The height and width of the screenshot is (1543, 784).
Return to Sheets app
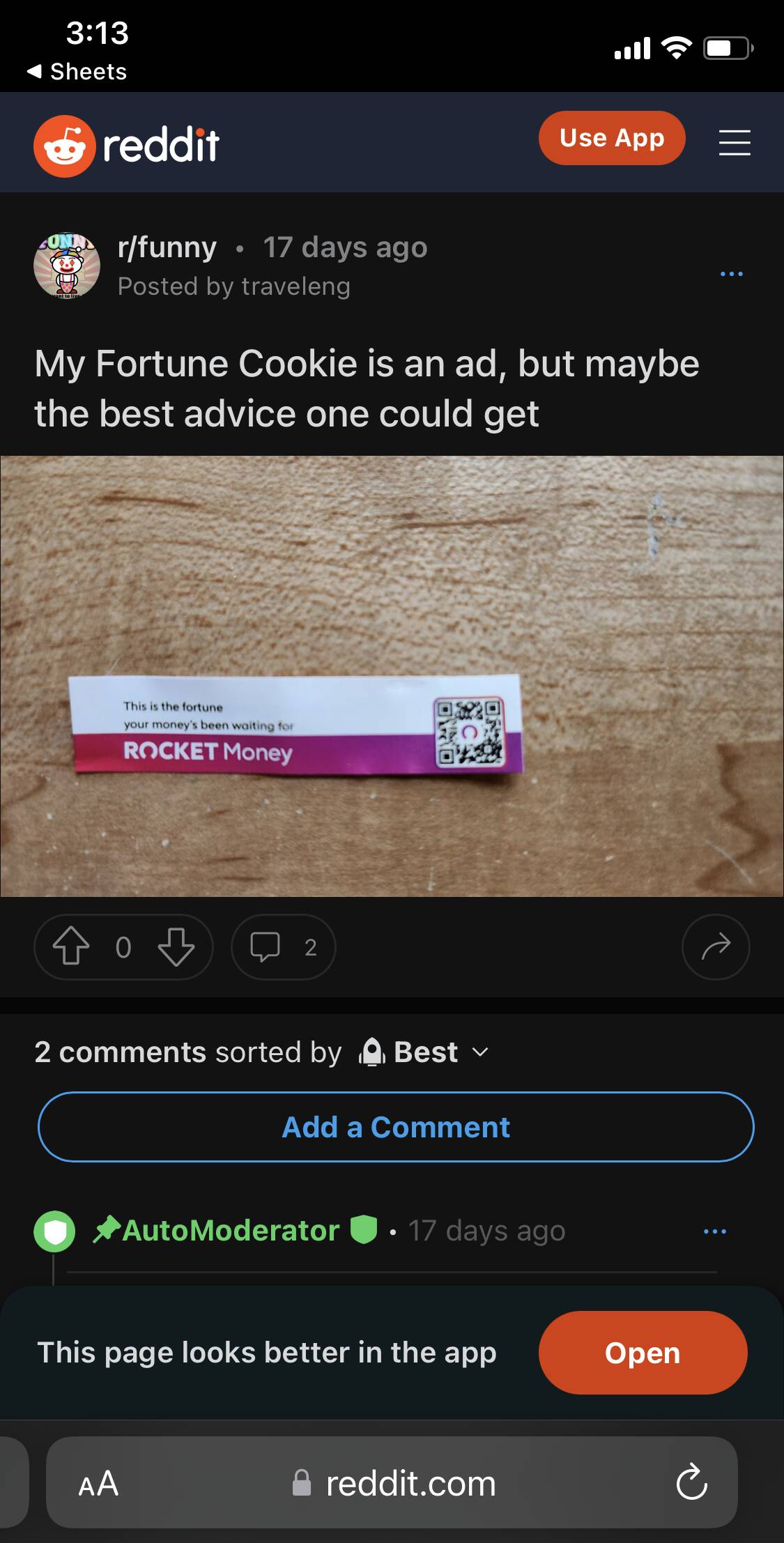(x=77, y=71)
